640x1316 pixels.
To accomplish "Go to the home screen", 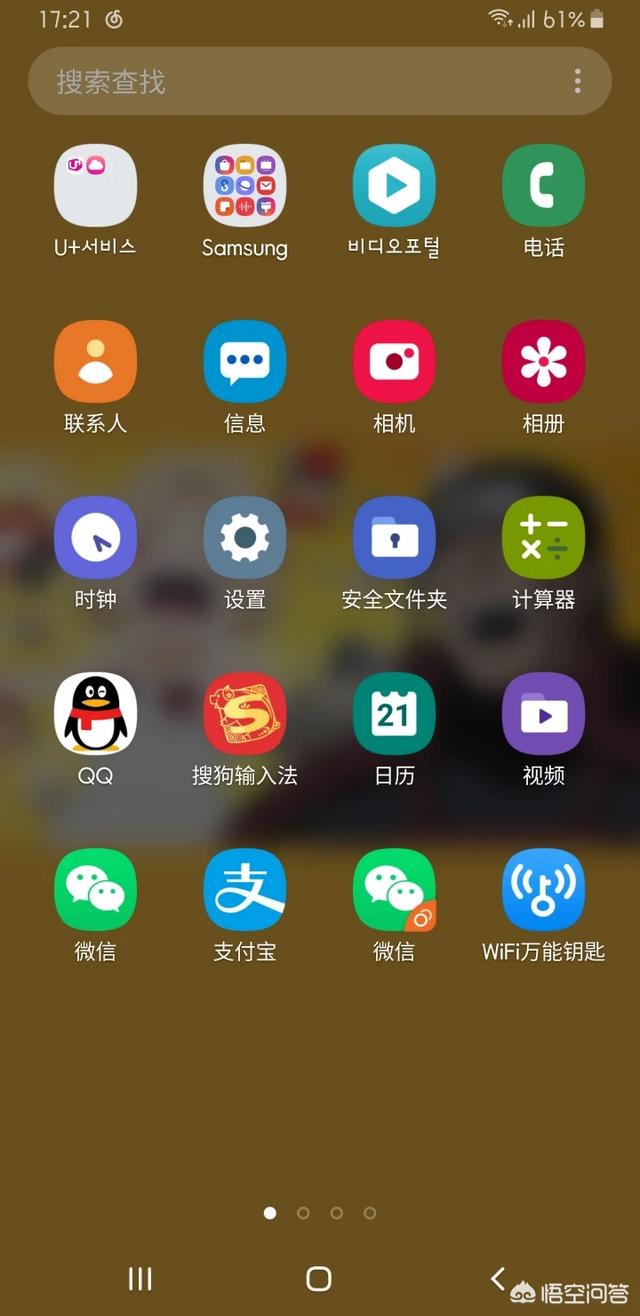I will (x=318, y=1278).
